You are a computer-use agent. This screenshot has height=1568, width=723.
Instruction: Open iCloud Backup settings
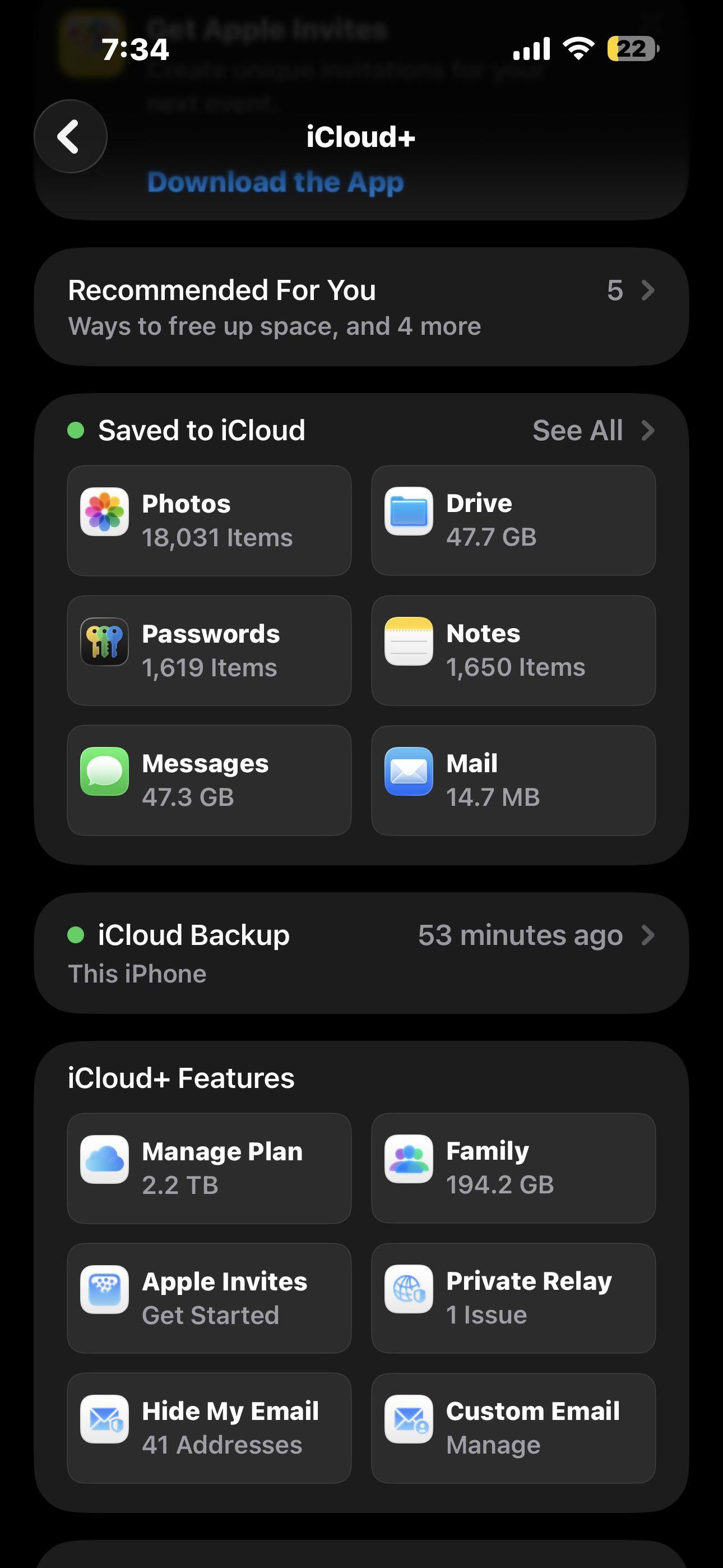(x=361, y=953)
